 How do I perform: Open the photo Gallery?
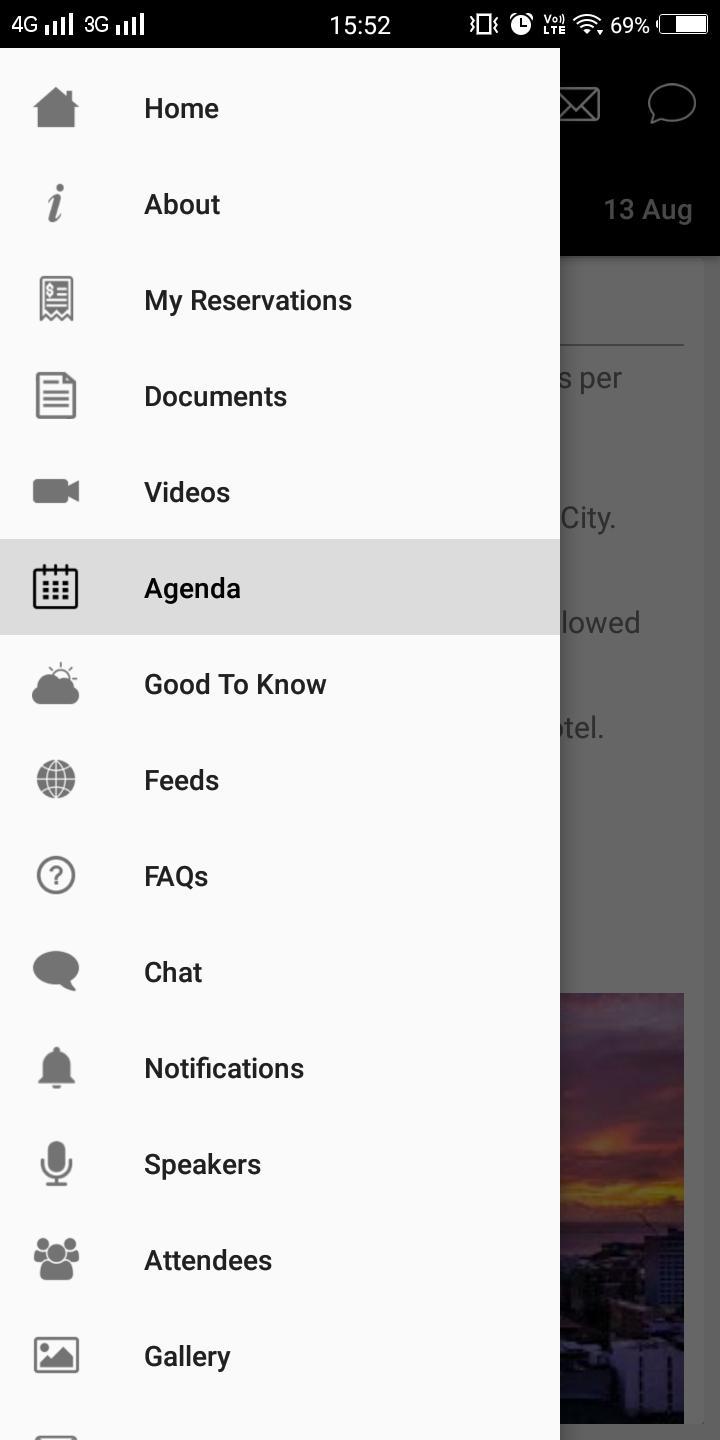pos(187,1356)
